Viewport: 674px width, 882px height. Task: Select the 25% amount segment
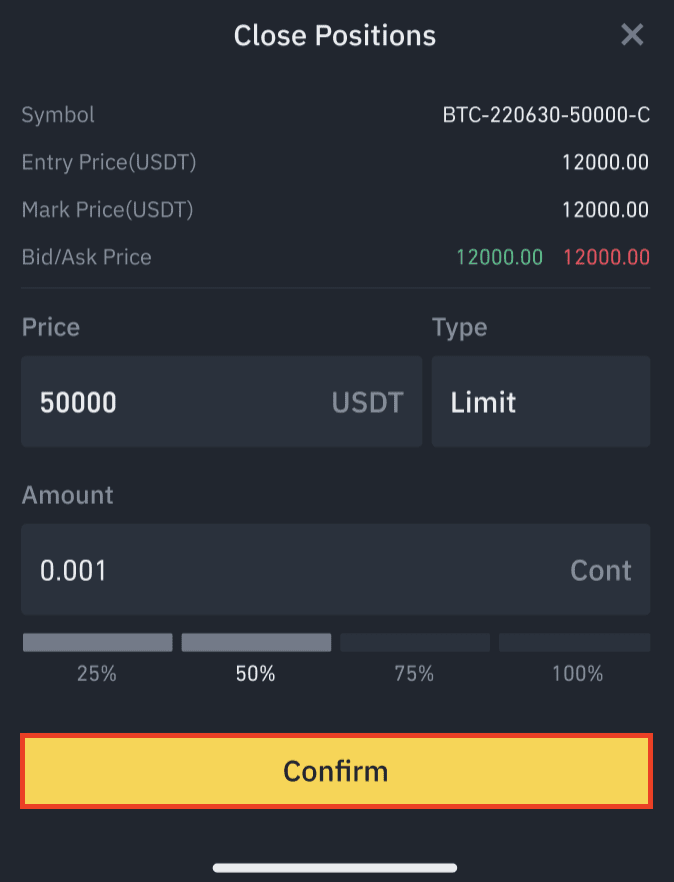(98, 643)
